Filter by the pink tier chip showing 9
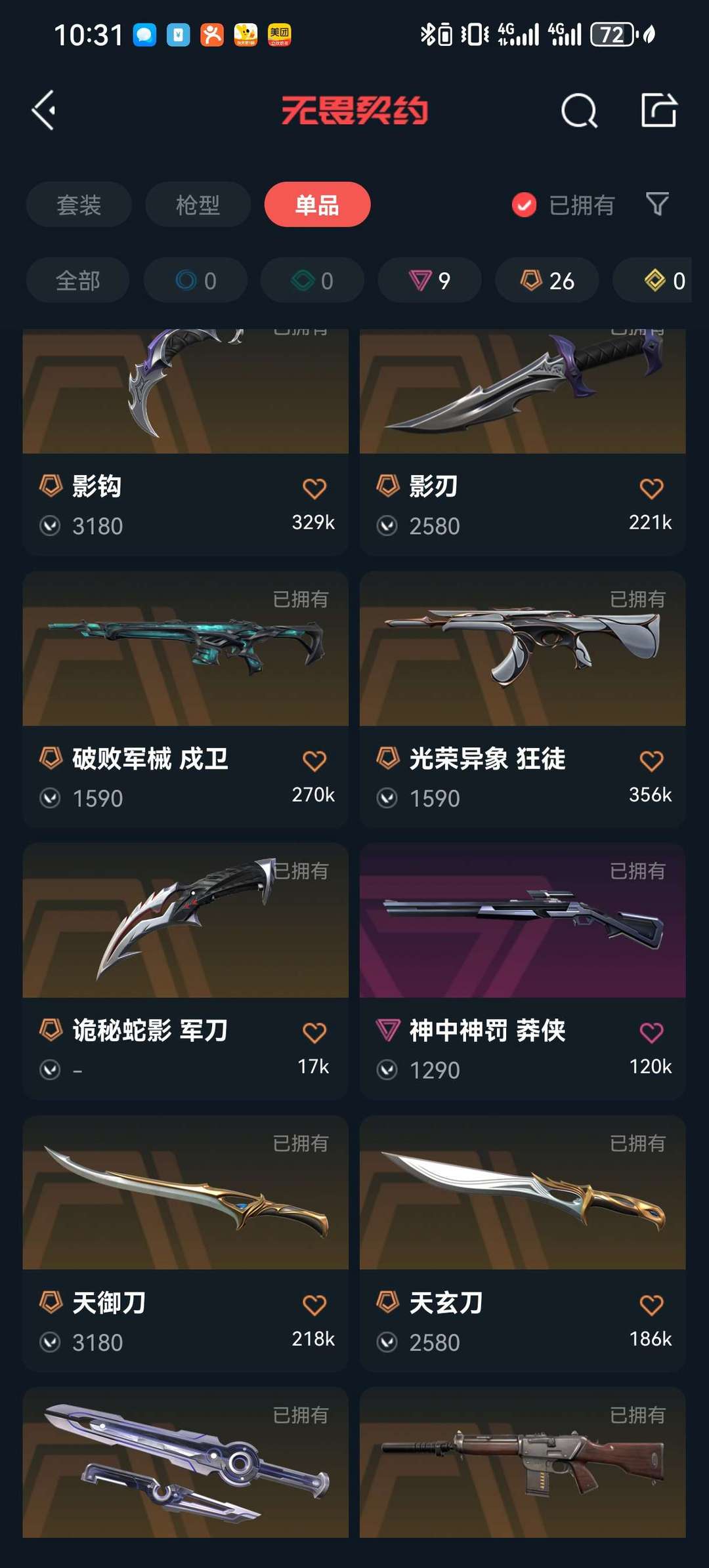709x1568 pixels. click(429, 280)
